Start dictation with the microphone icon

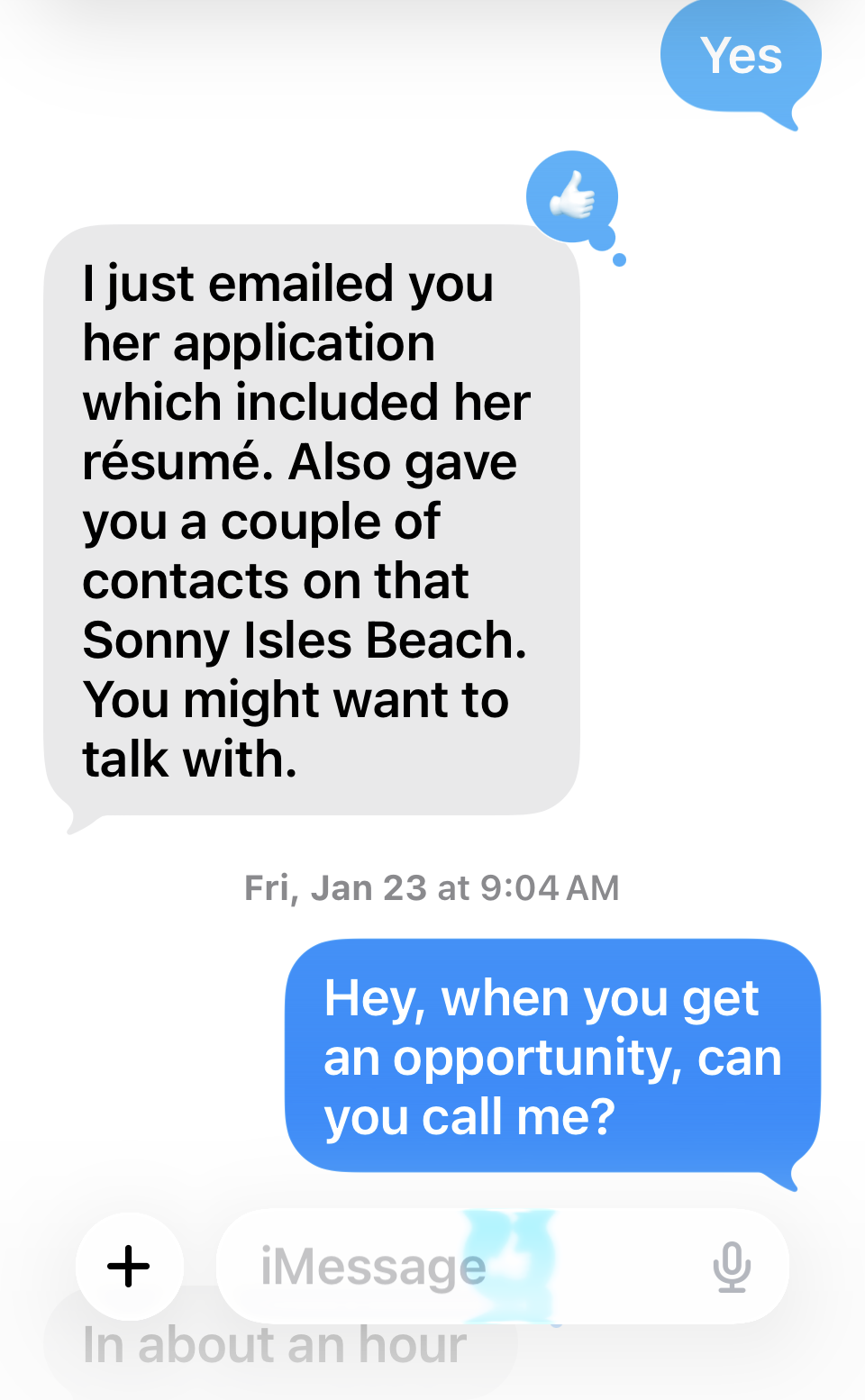click(x=732, y=1267)
